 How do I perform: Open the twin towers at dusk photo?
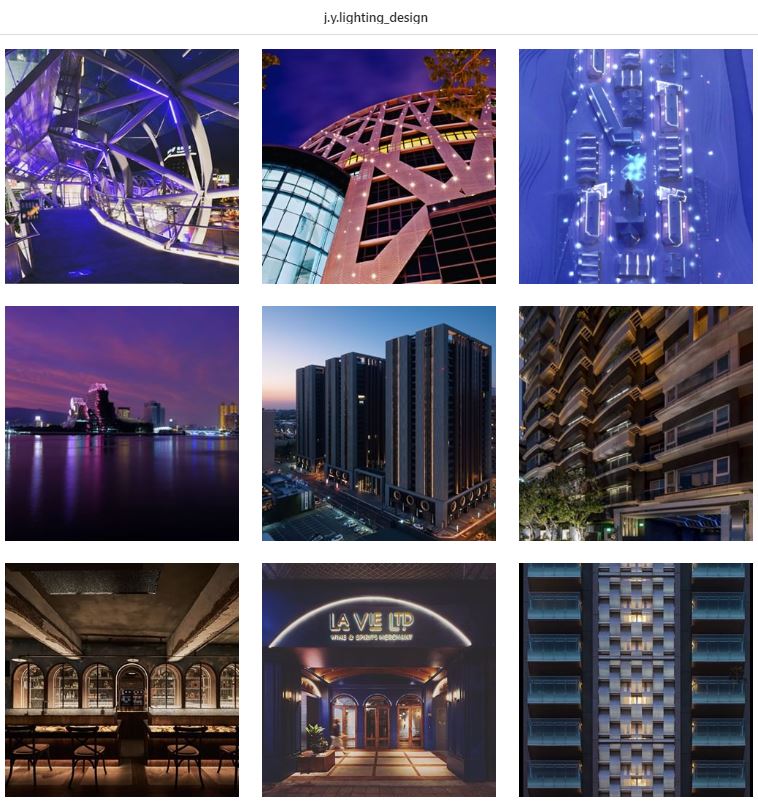(x=379, y=423)
